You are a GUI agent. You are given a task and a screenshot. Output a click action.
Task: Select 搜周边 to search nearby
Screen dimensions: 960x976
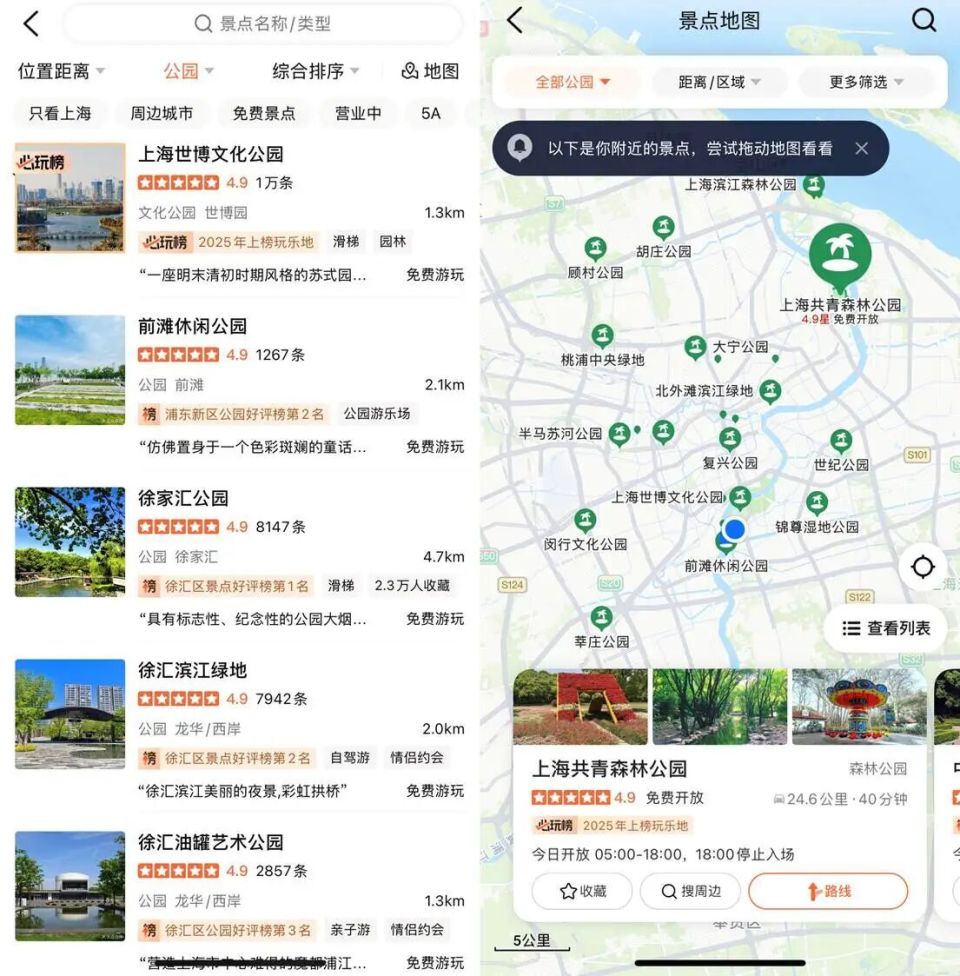pyautogui.click(x=689, y=891)
